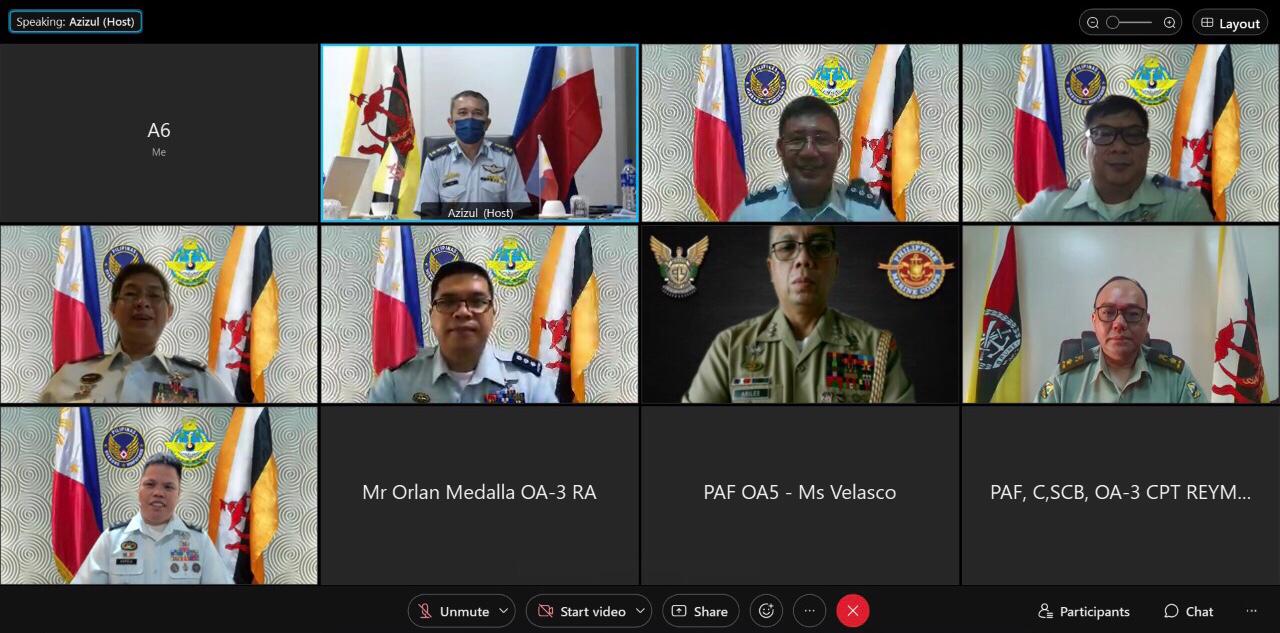1280x633 pixels.
Task: Select the PAF OA5 - Ms Velasco tile
Action: pyautogui.click(x=800, y=495)
